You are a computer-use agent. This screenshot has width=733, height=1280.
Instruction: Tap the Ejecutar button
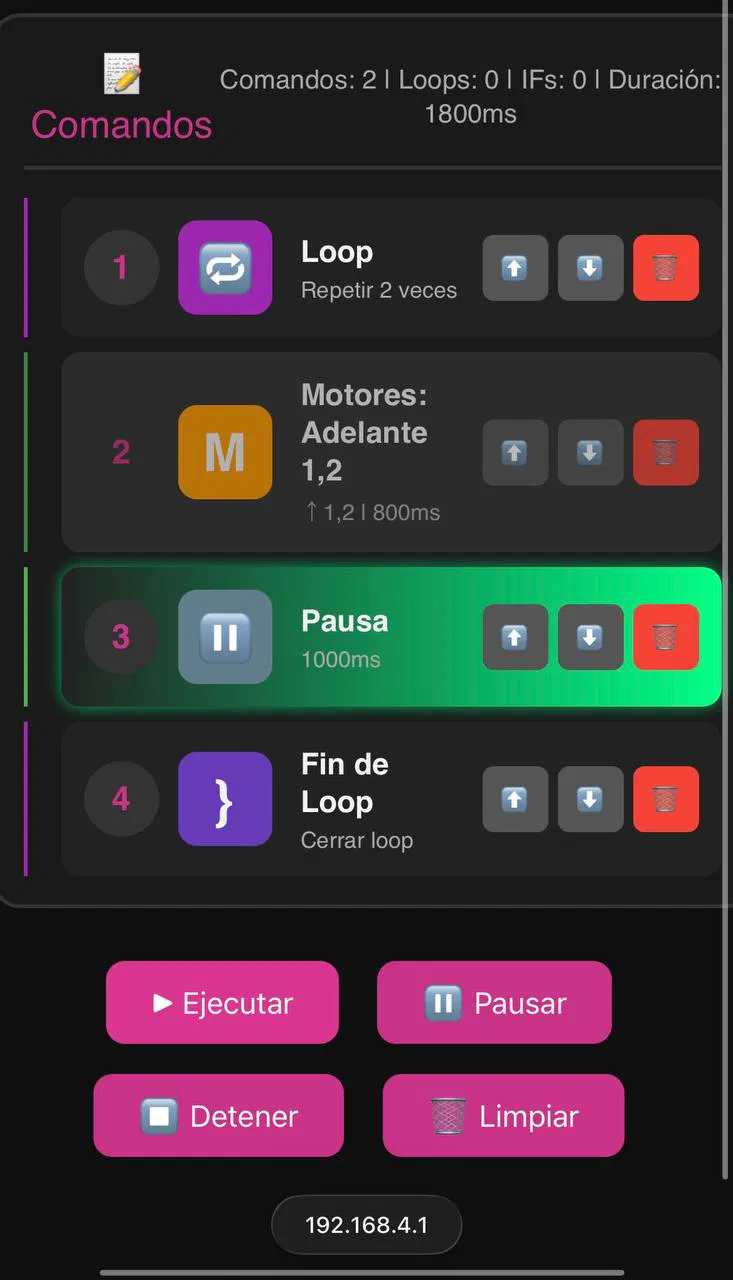pos(222,1003)
